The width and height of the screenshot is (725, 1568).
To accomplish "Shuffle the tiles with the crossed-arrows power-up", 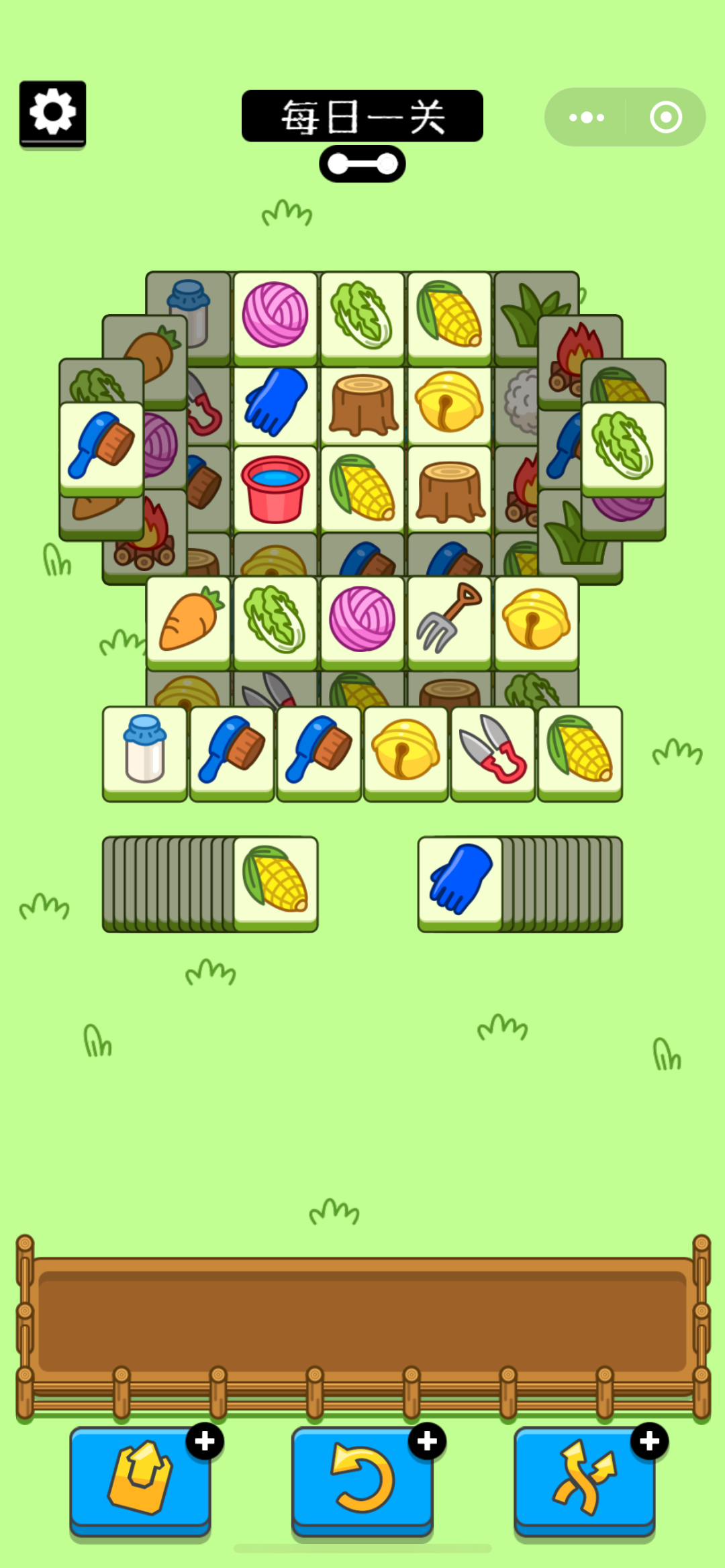I will click(584, 1478).
